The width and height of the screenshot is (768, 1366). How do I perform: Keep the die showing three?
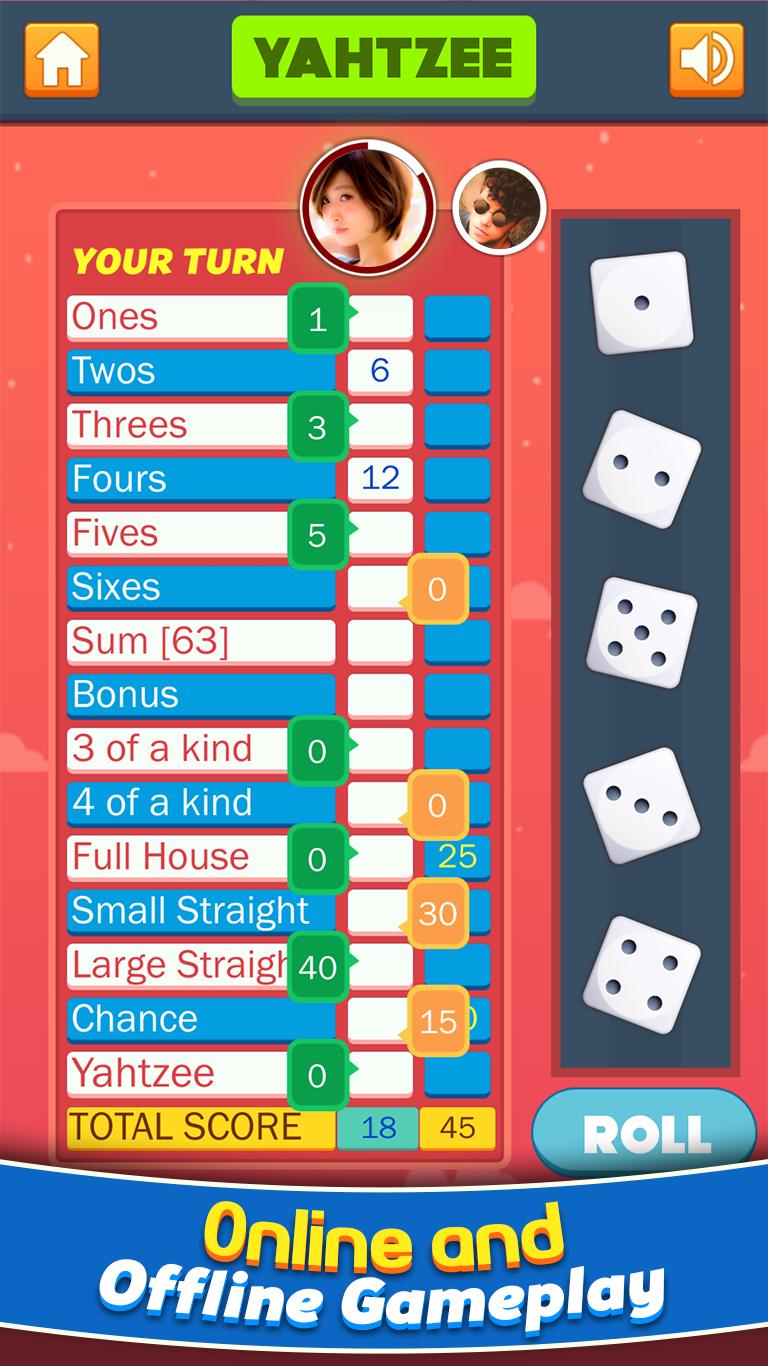[x=641, y=805]
